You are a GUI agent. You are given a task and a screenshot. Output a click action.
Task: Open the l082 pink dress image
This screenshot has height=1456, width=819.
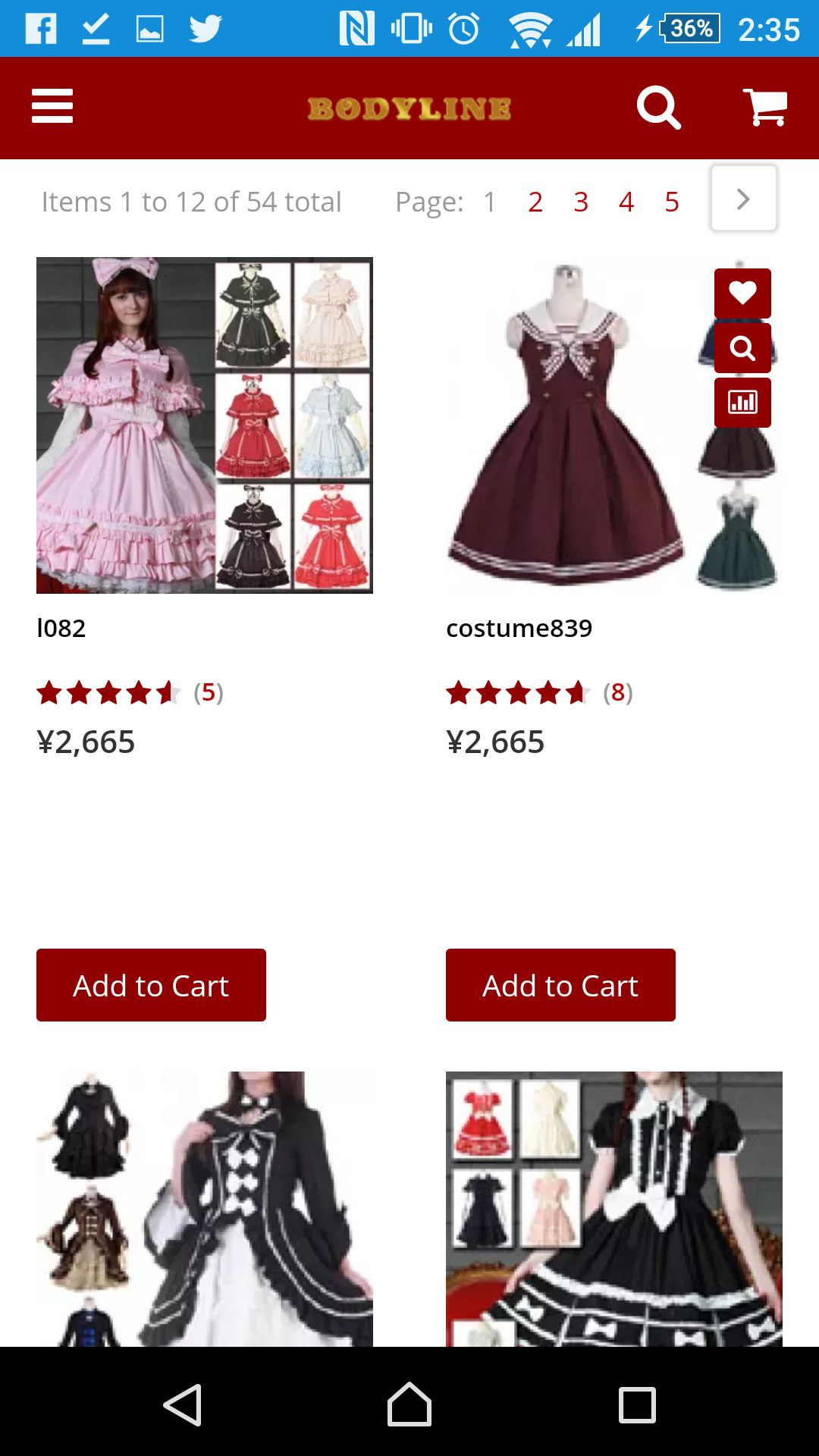tap(205, 425)
